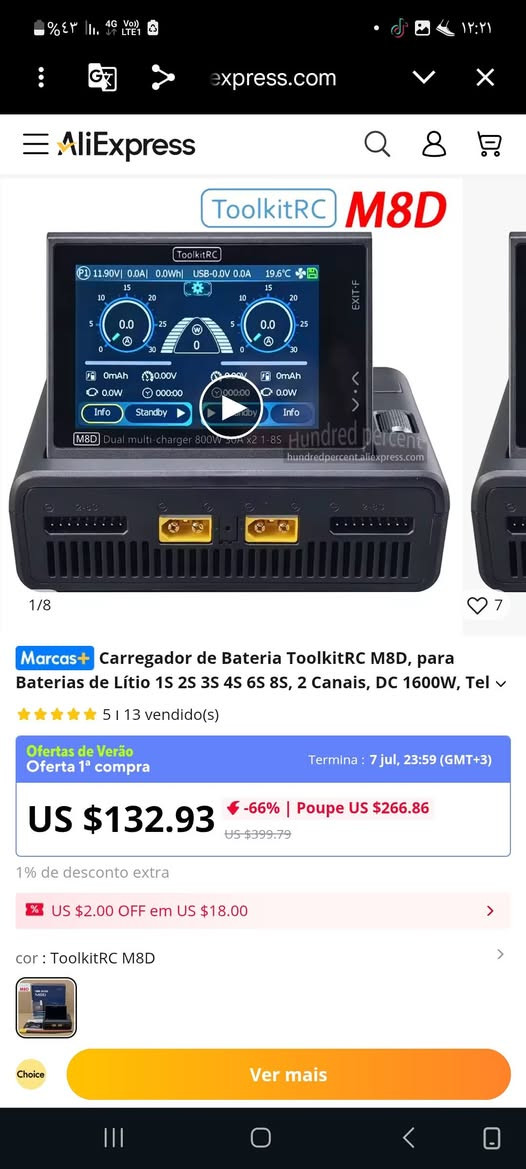Open AliExpress search
526x1169 pixels.
377,144
